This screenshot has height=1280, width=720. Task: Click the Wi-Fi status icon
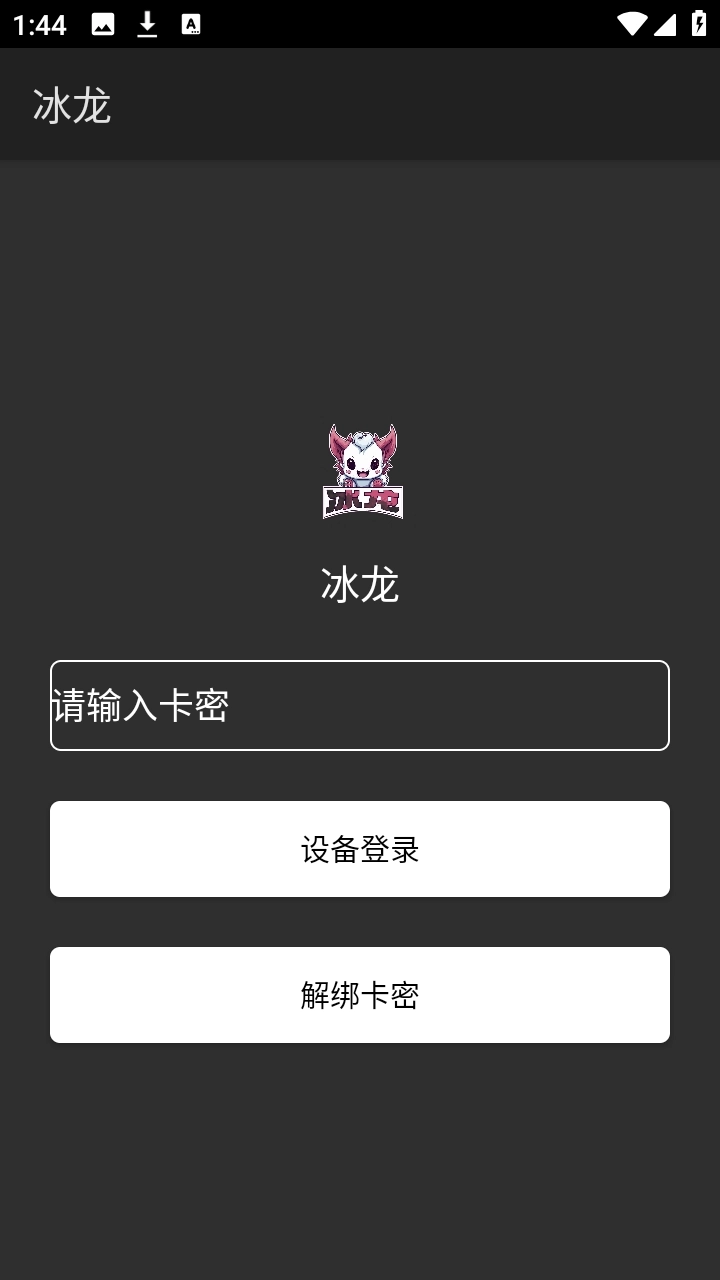coord(635,24)
